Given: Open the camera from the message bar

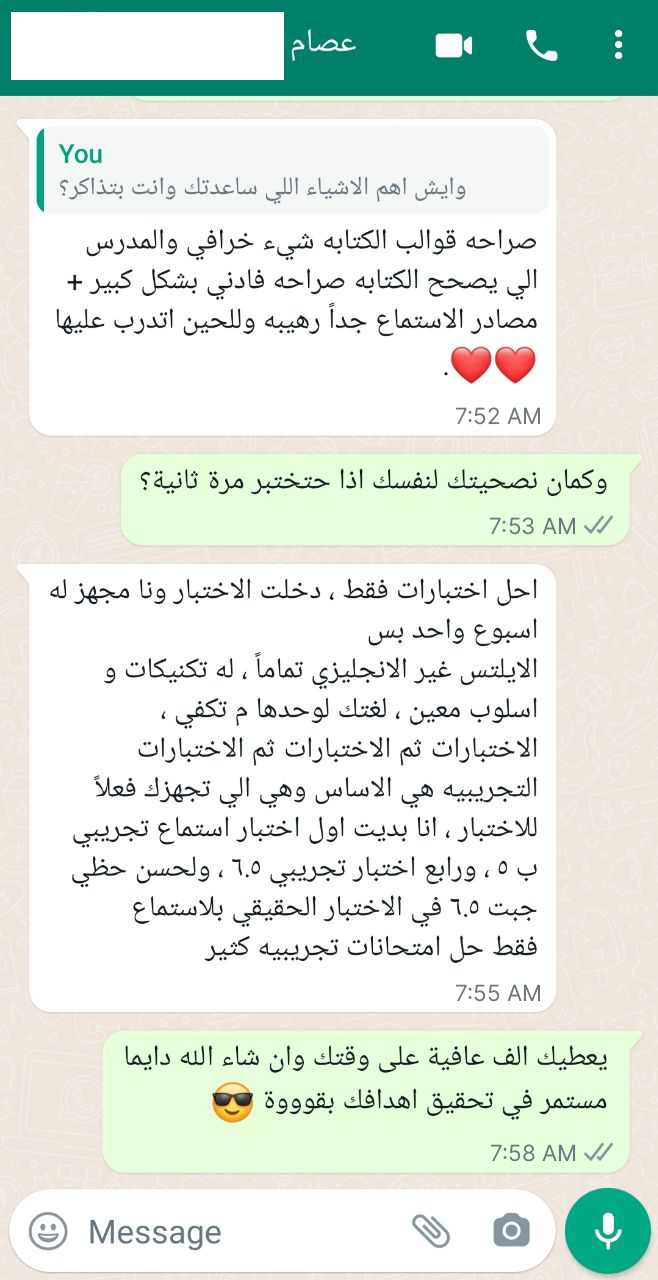Looking at the screenshot, I should 511,1231.
